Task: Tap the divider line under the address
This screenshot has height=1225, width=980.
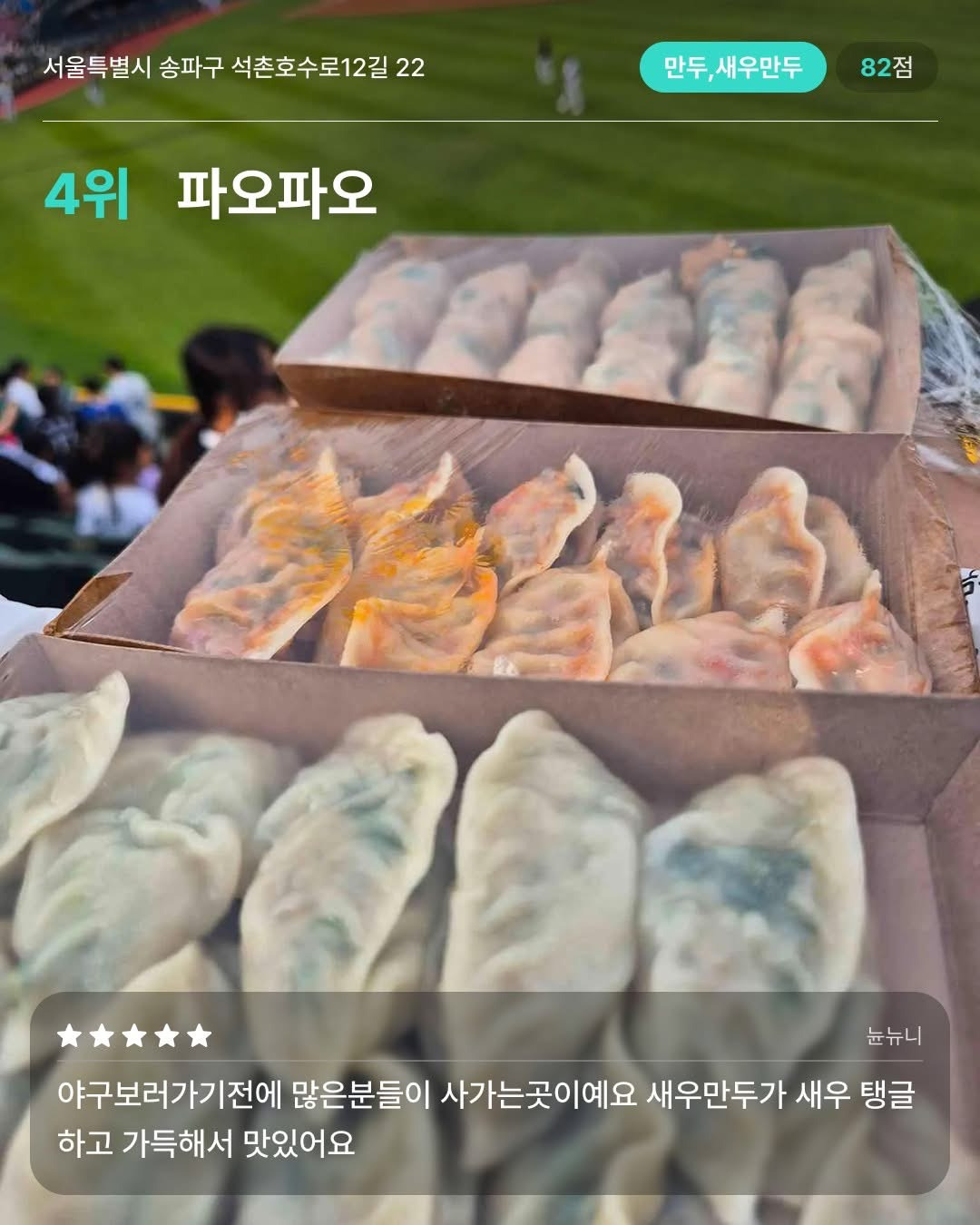Action: tap(490, 116)
